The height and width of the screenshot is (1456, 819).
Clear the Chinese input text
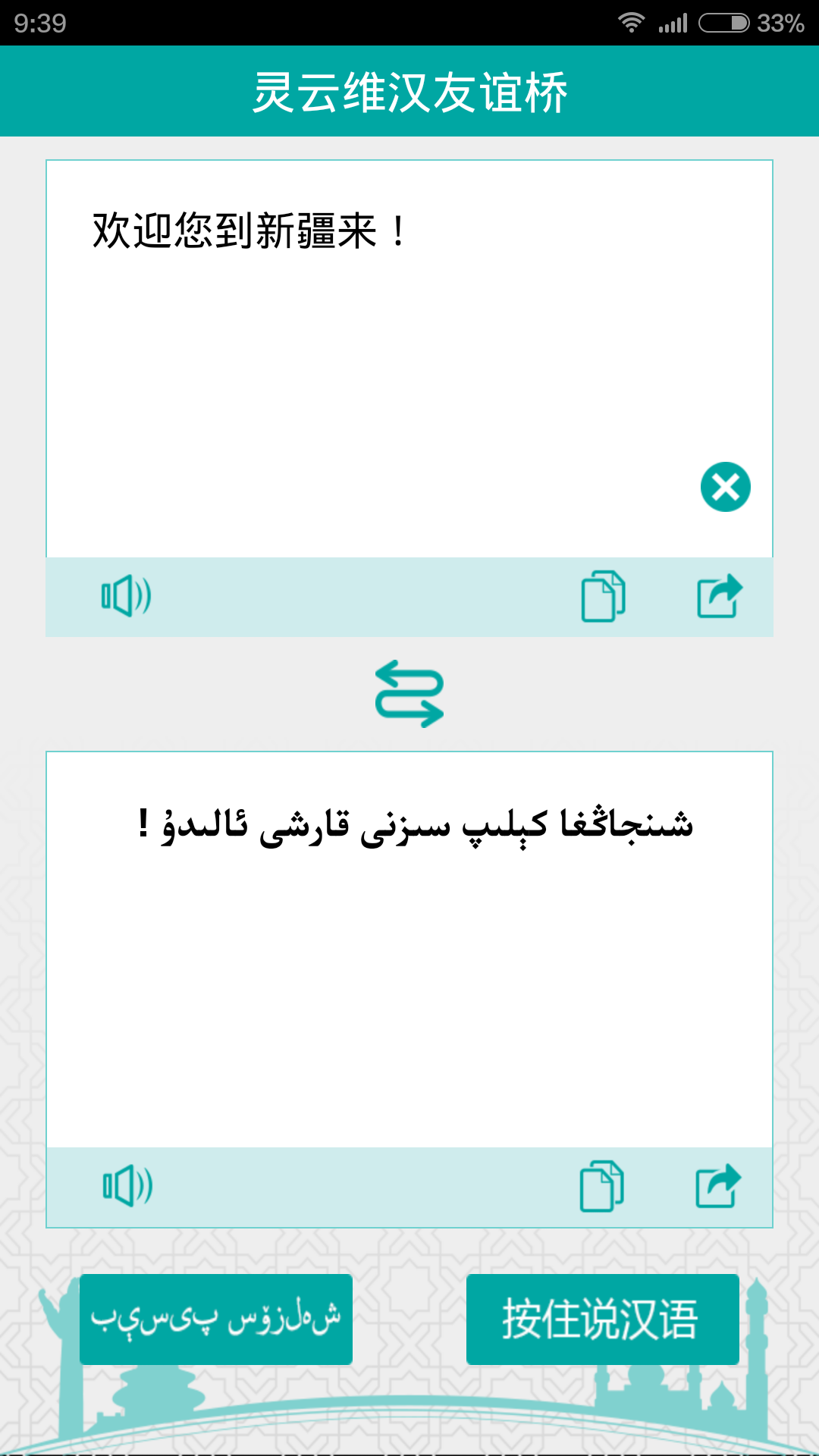tap(725, 487)
